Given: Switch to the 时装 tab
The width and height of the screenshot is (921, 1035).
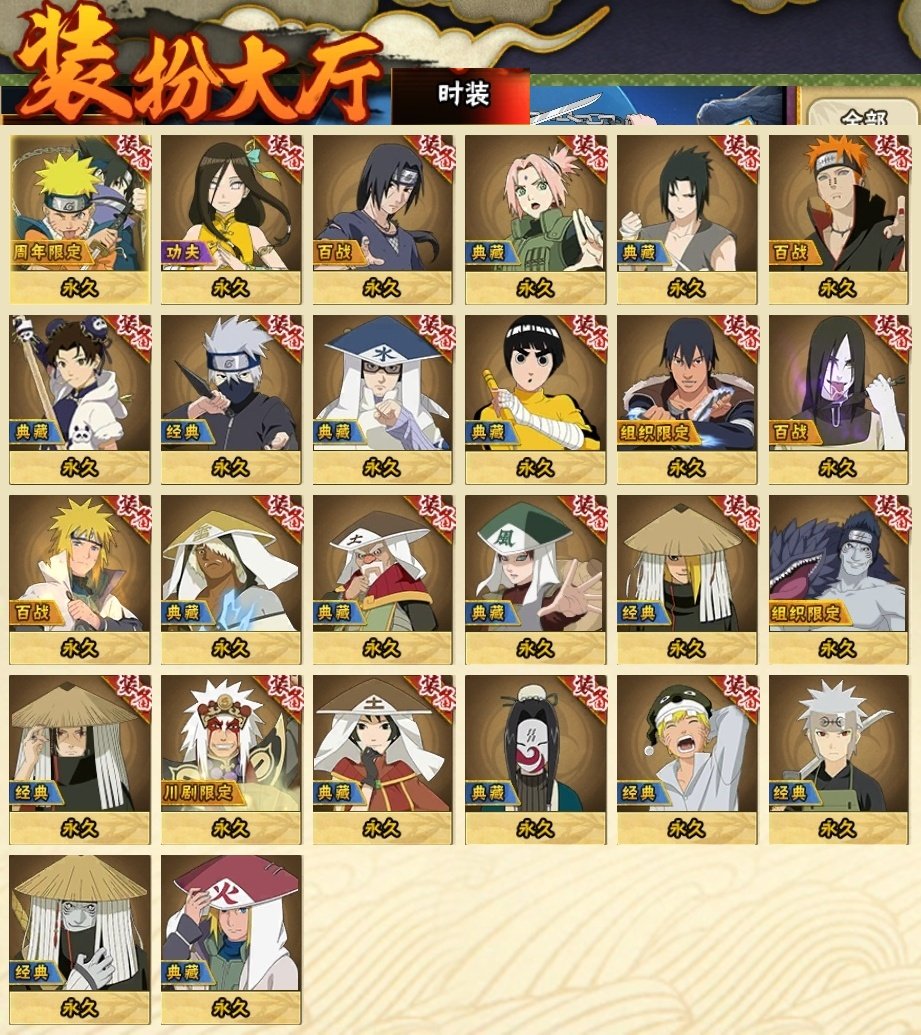Looking at the screenshot, I should 462,95.
